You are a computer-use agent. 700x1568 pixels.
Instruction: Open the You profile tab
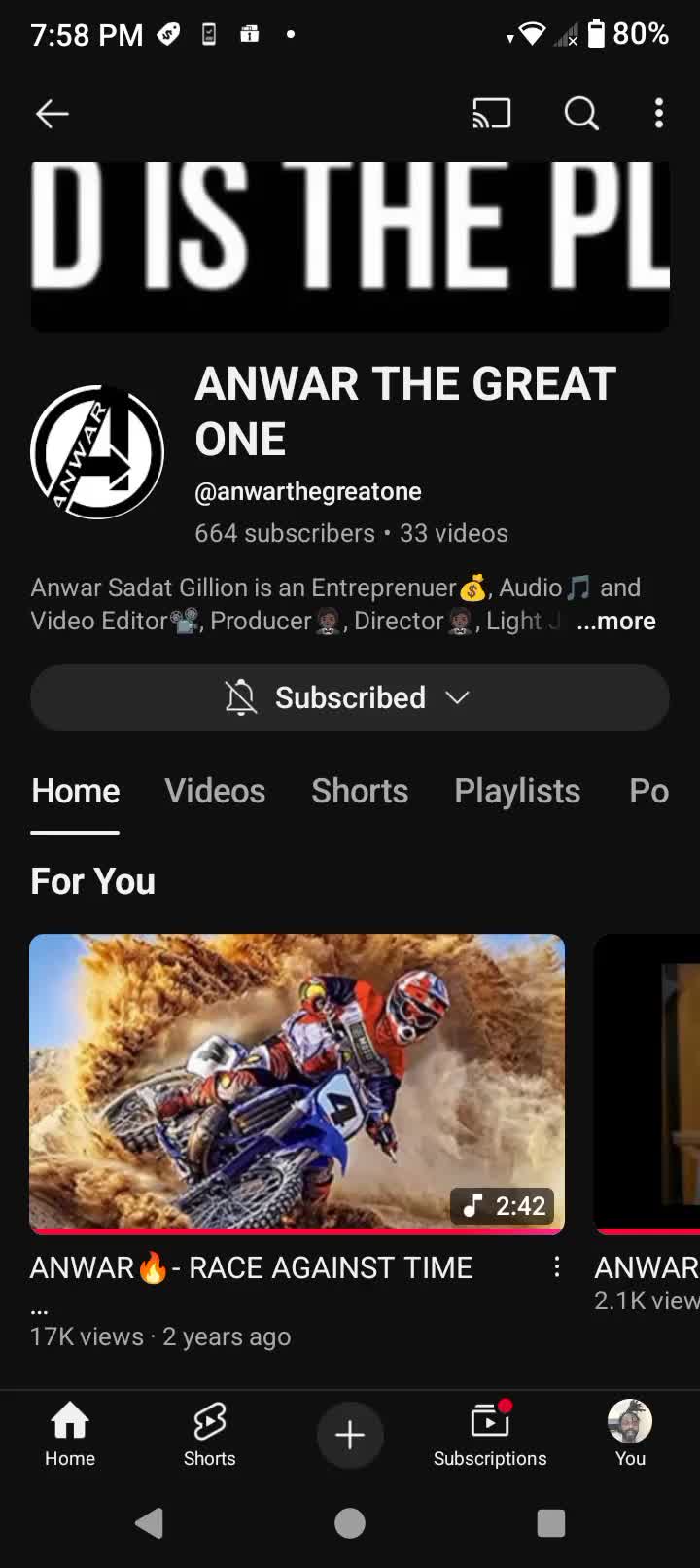[x=630, y=1434]
